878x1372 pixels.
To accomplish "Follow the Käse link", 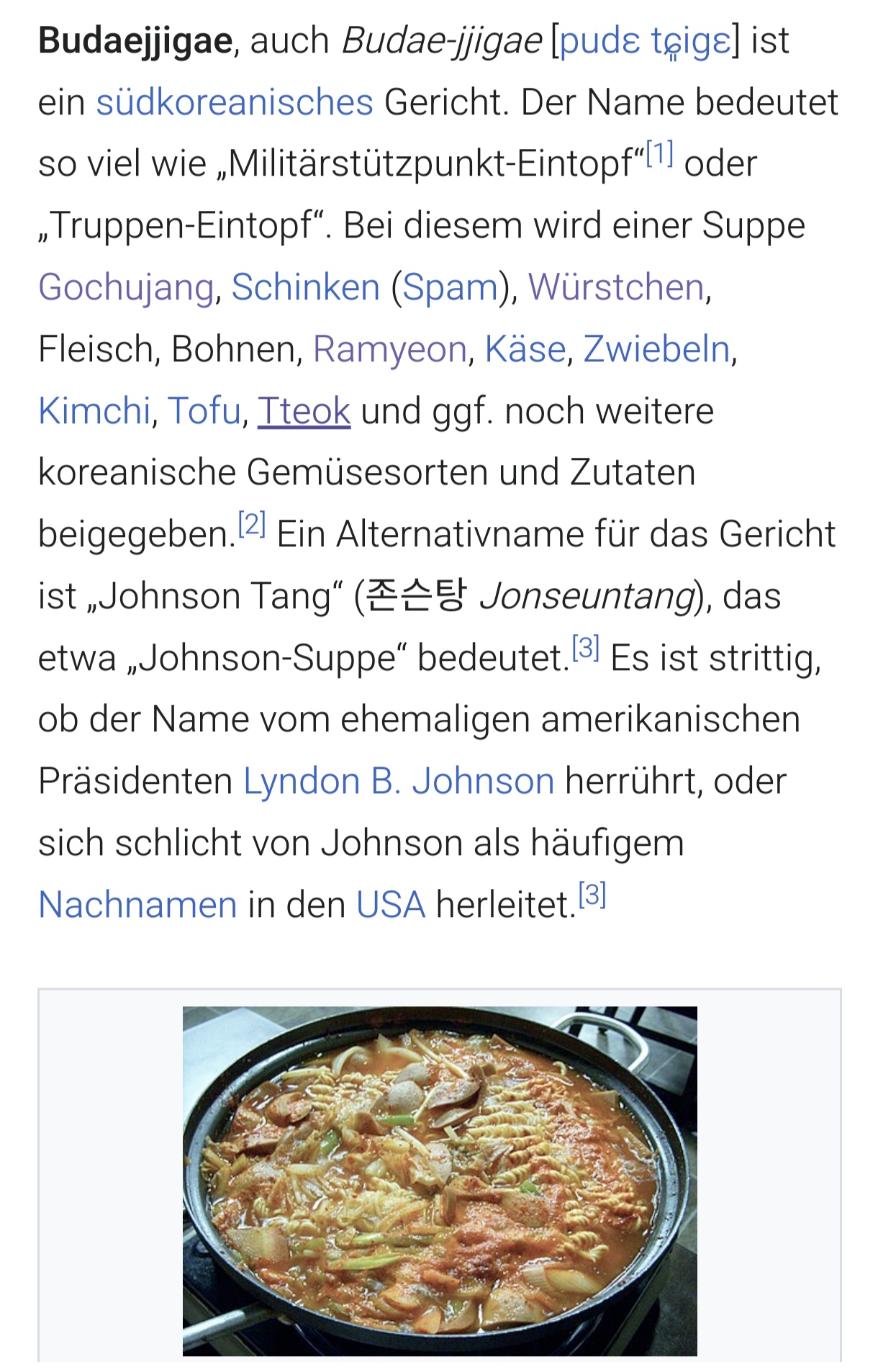I will (525, 349).
